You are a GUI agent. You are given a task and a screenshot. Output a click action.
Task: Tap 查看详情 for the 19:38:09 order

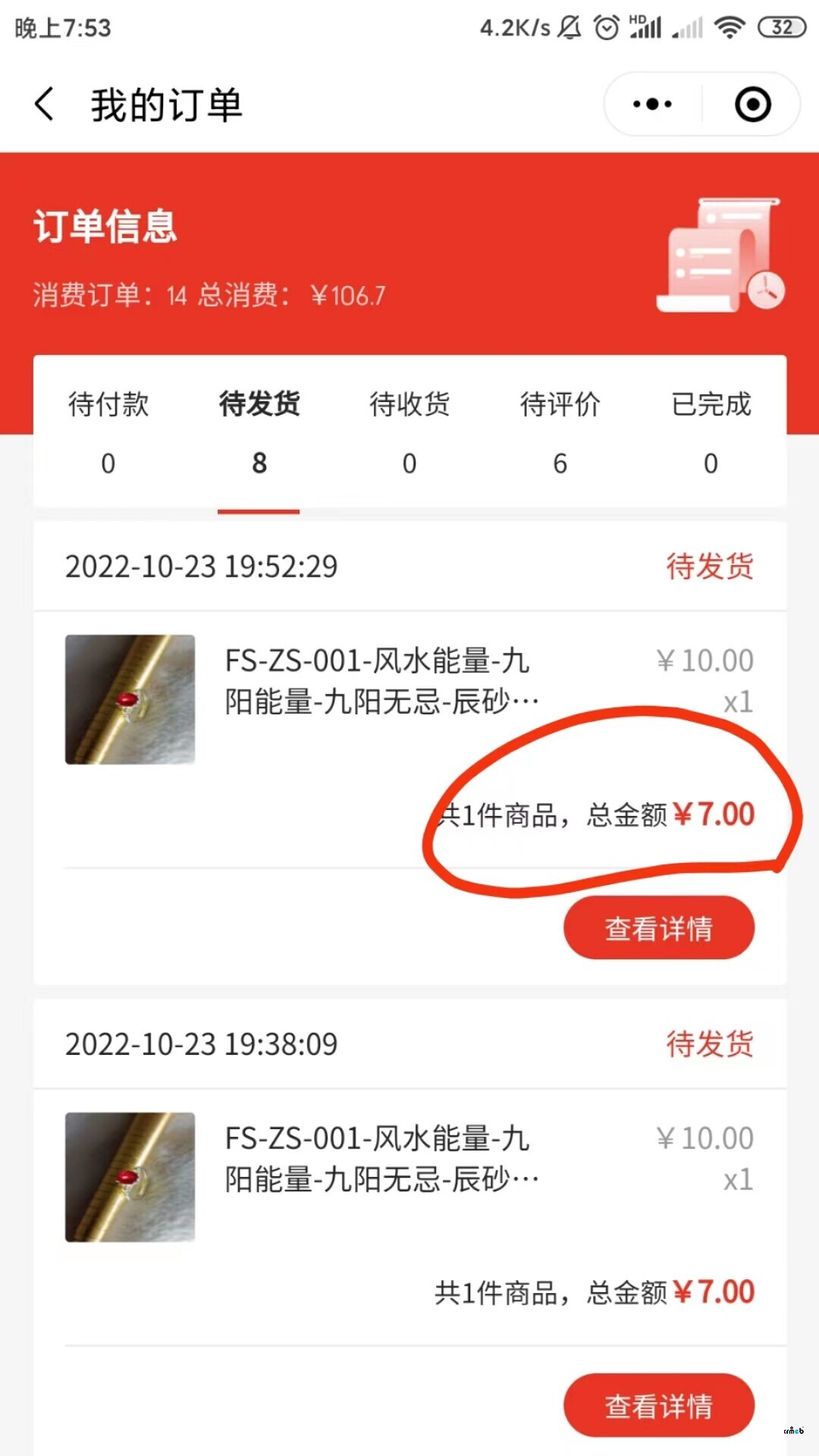(658, 1405)
